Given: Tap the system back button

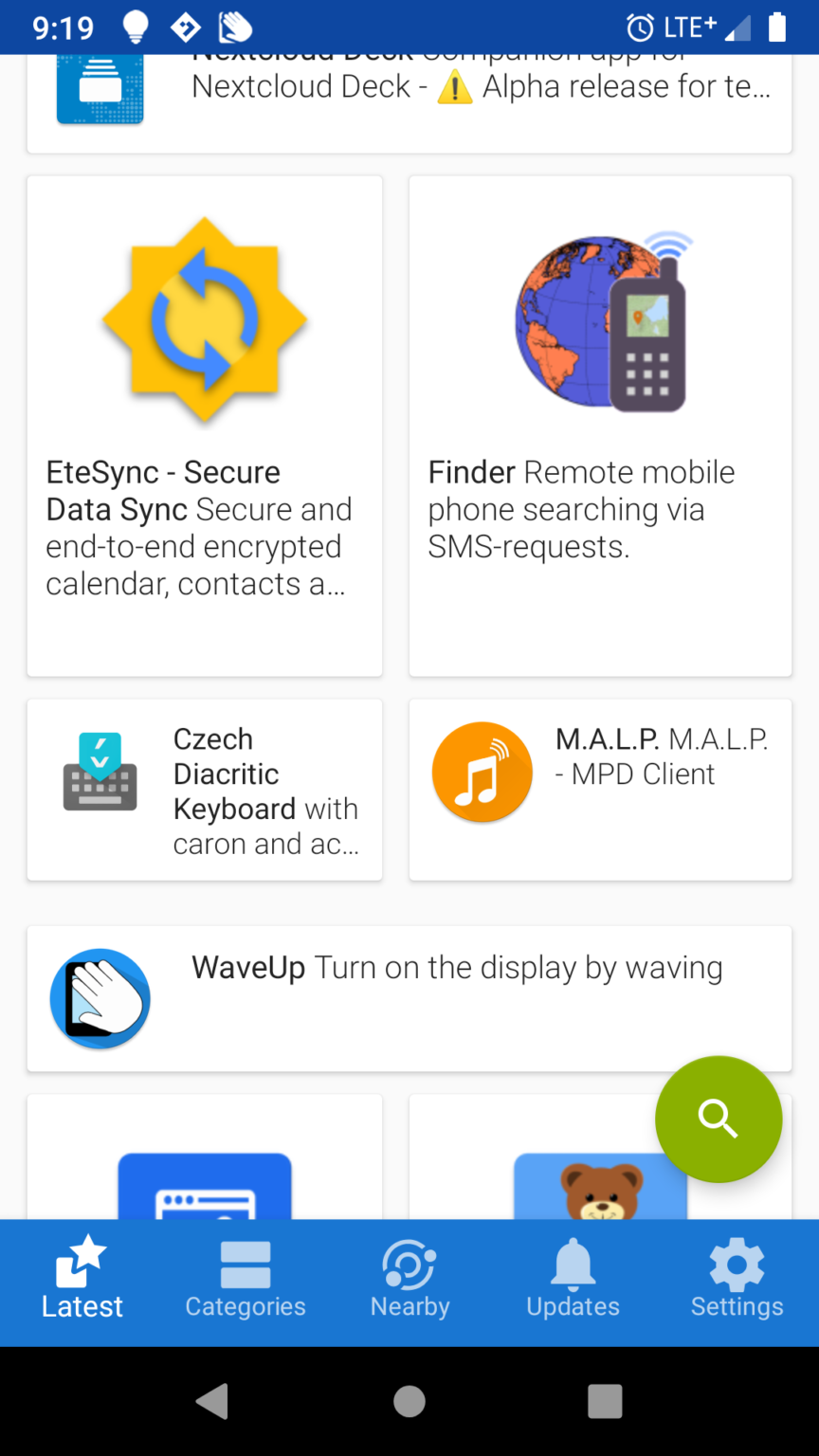Looking at the screenshot, I should 212,1401.
